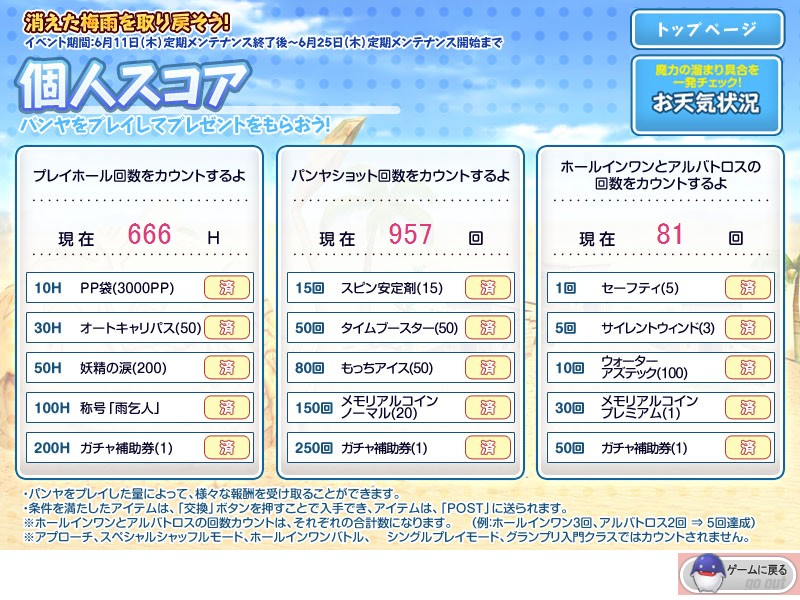Tap 済 button for セーフティ(5)

747,288
